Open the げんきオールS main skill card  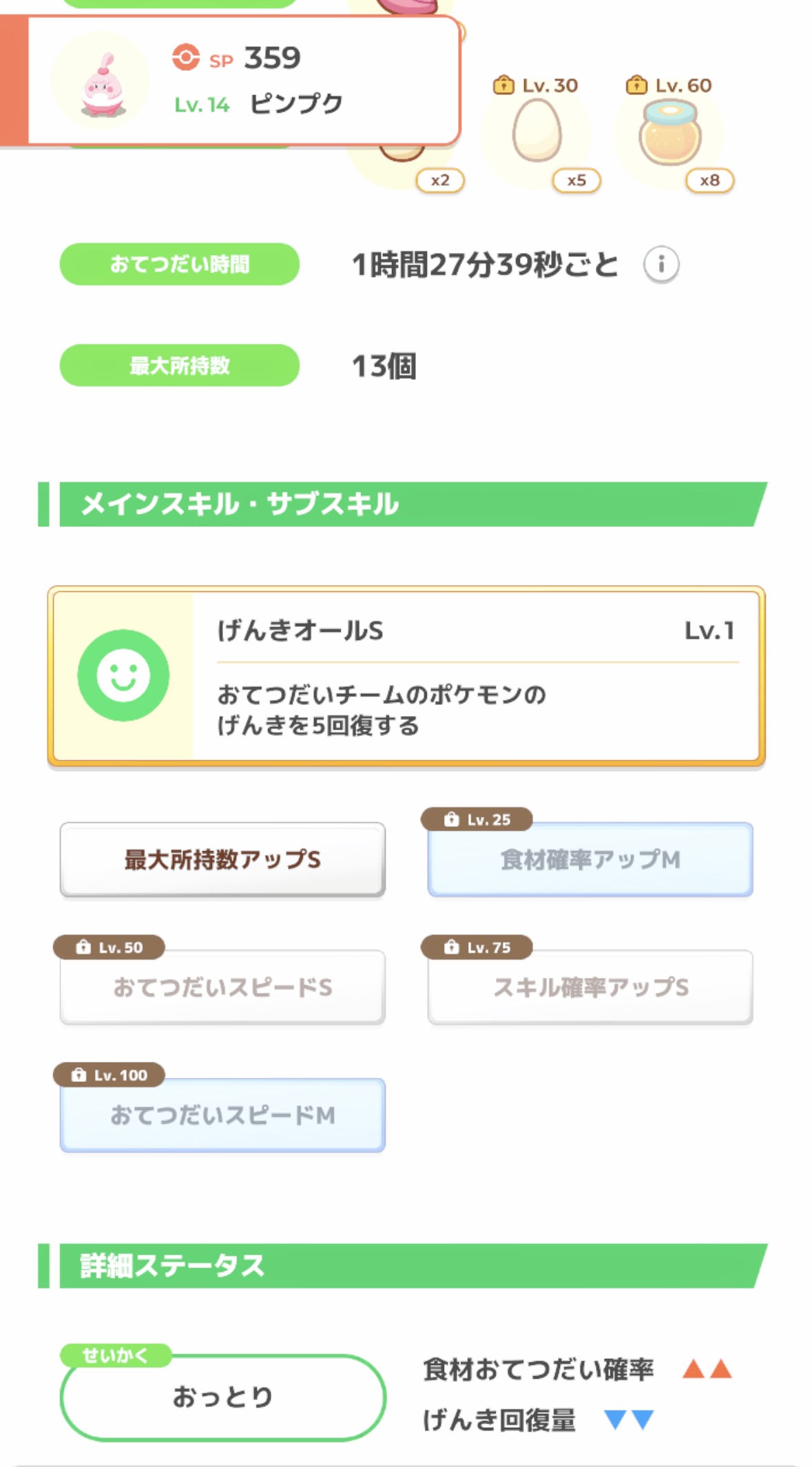tap(406, 676)
